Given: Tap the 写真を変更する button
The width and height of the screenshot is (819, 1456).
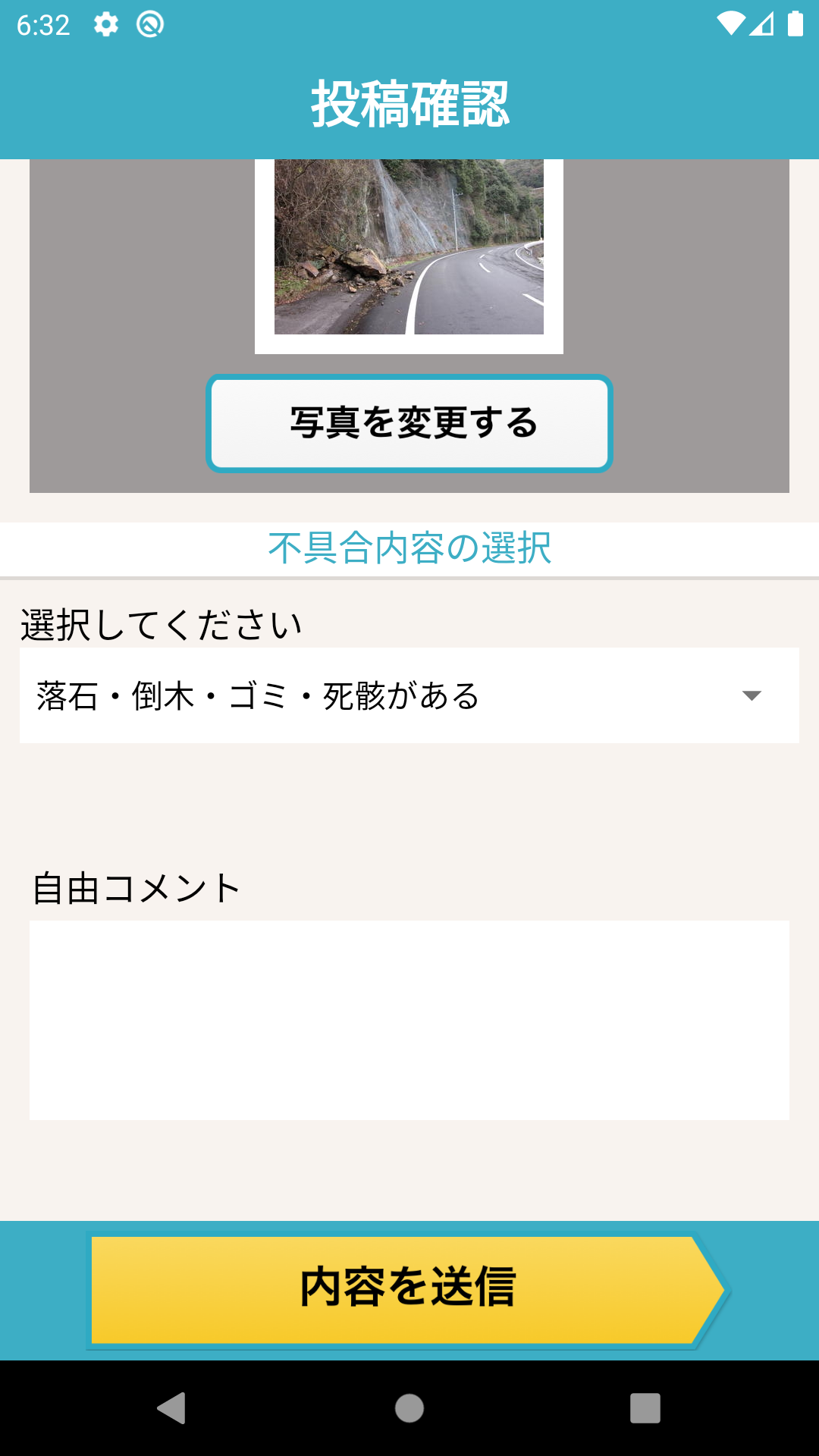Looking at the screenshot, I should pyautogui.click(x=409, y=423).
